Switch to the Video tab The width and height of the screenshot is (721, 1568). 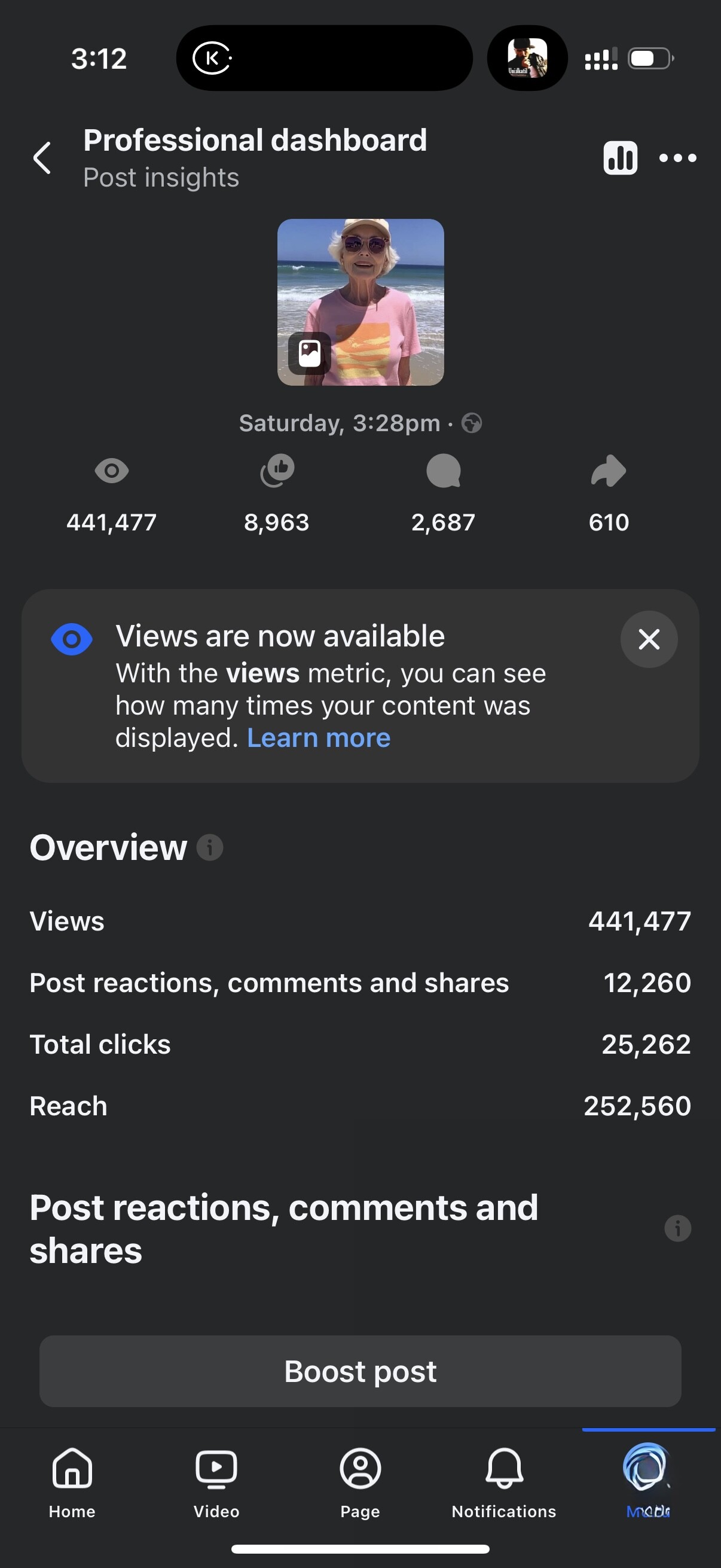pos(216,1483)
